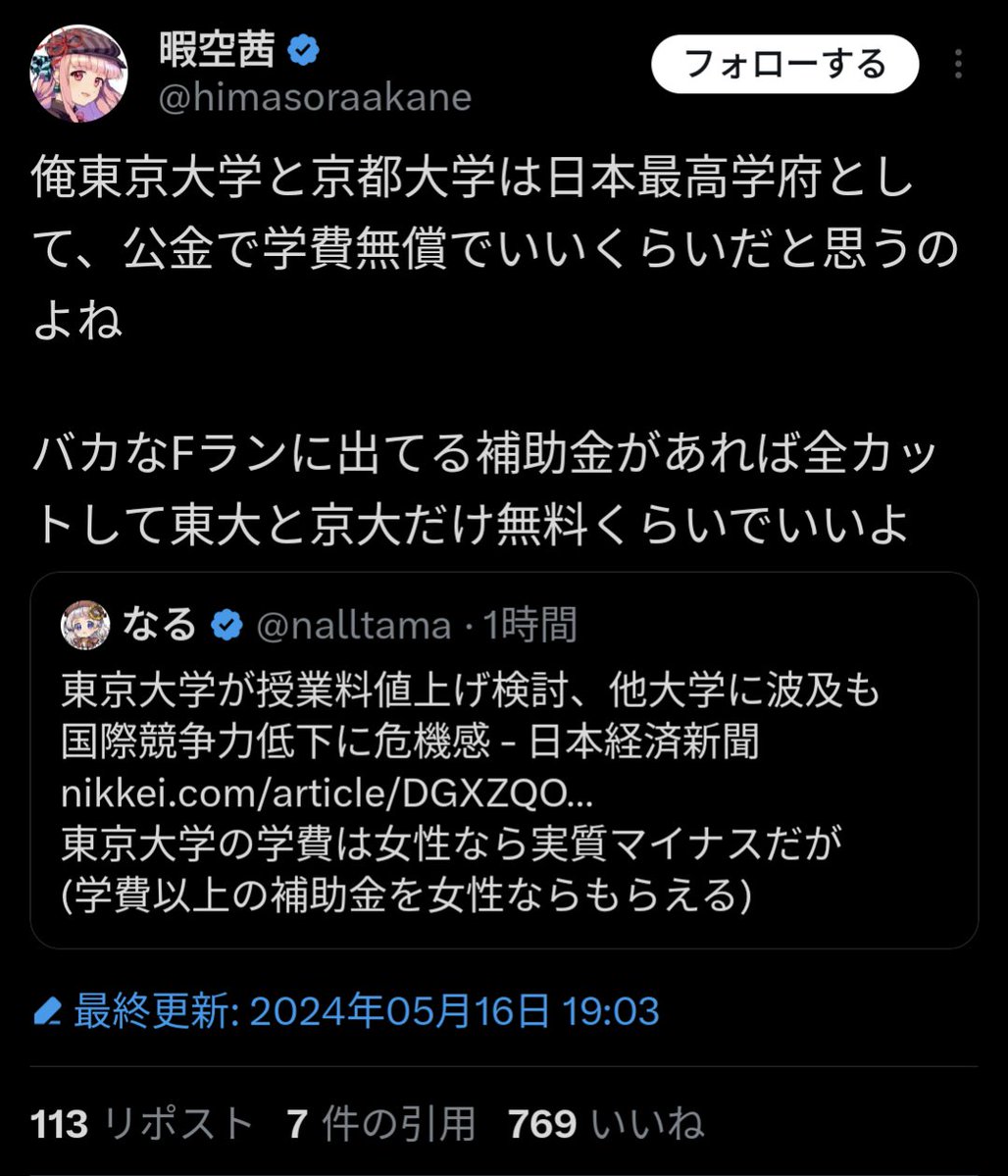Image resolution: width=1008 pixels, height=1176 pixels.
Task: Tap the フォローする follow button
Action: pyautogui.click(x=784, y=65)
